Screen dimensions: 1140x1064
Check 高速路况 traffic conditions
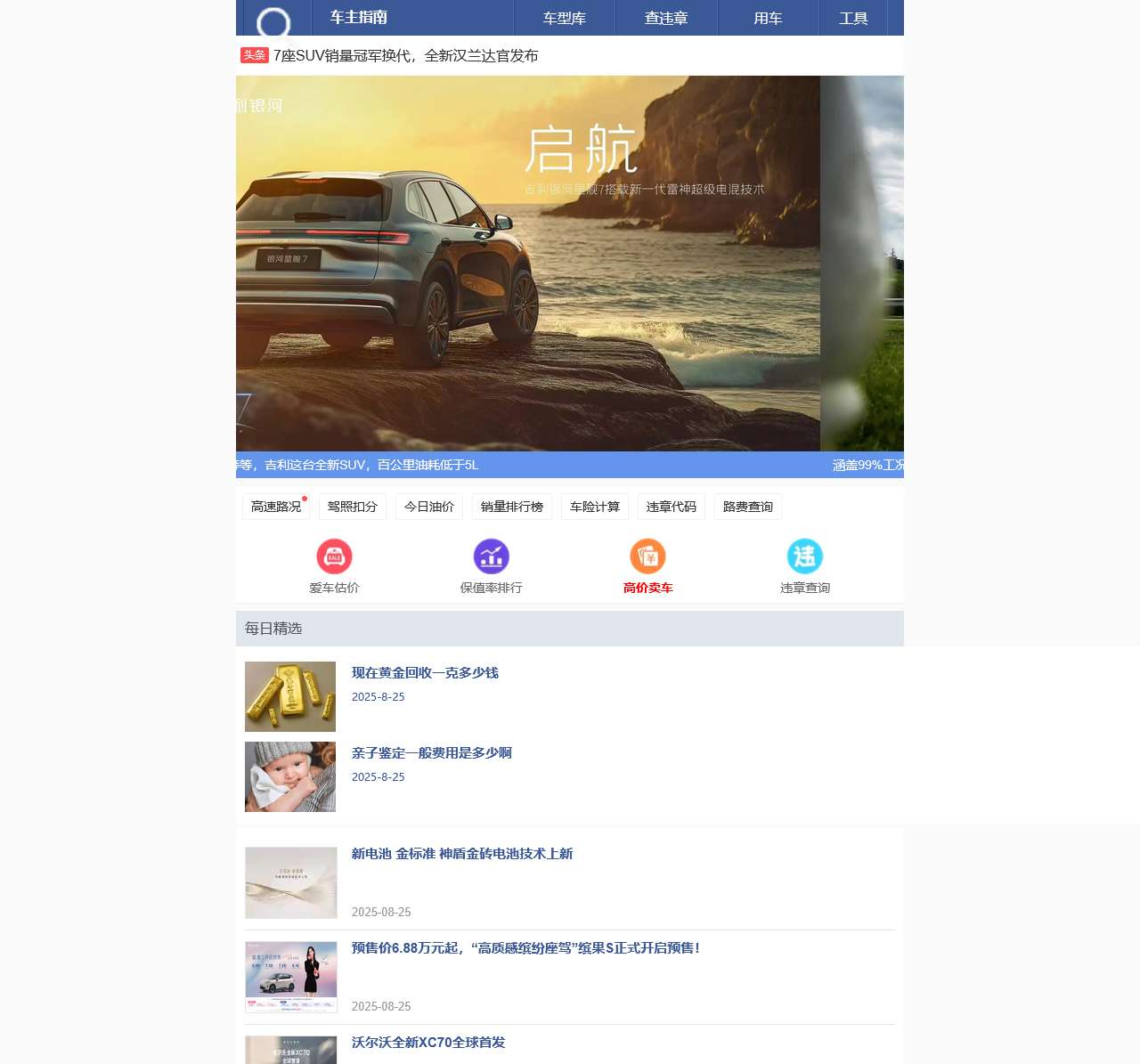click(275, 507)
